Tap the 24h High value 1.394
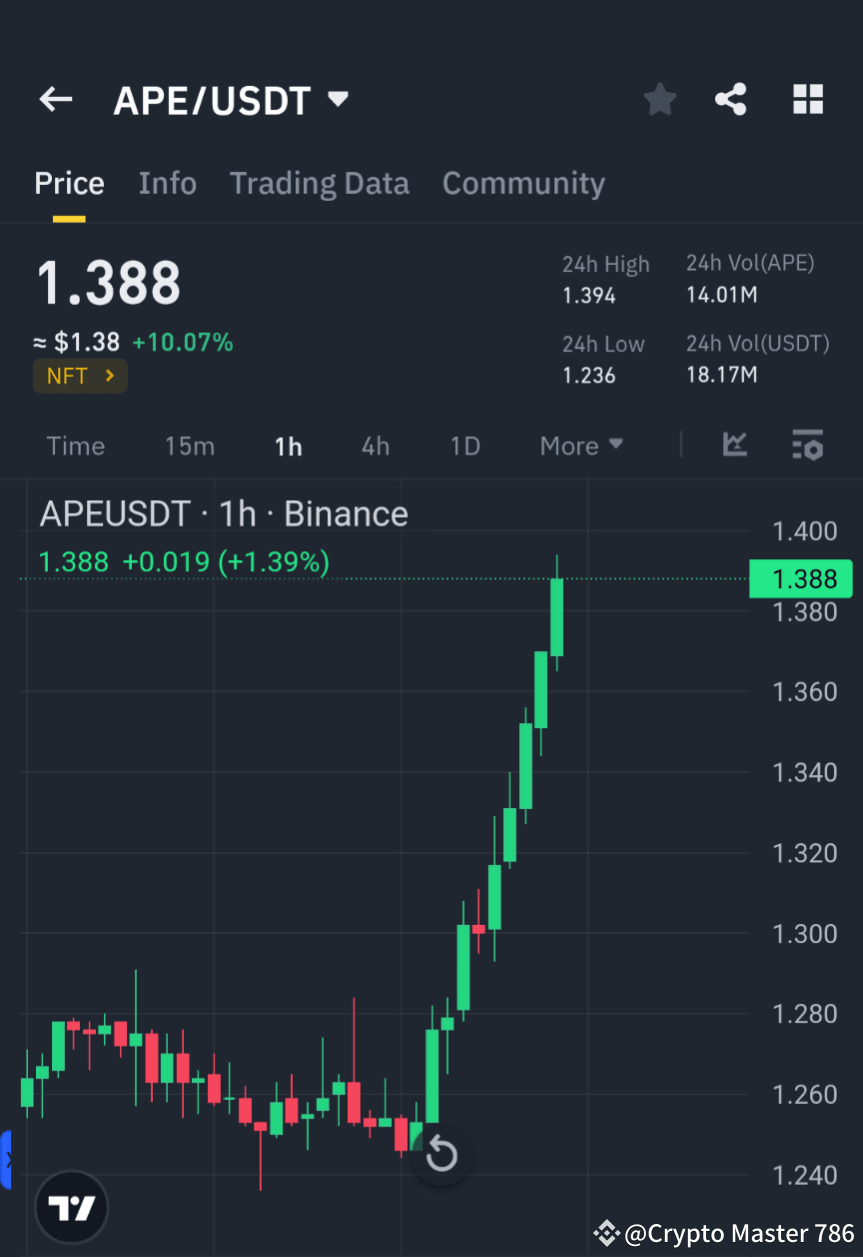The image size is (863, 1257). 589,295
